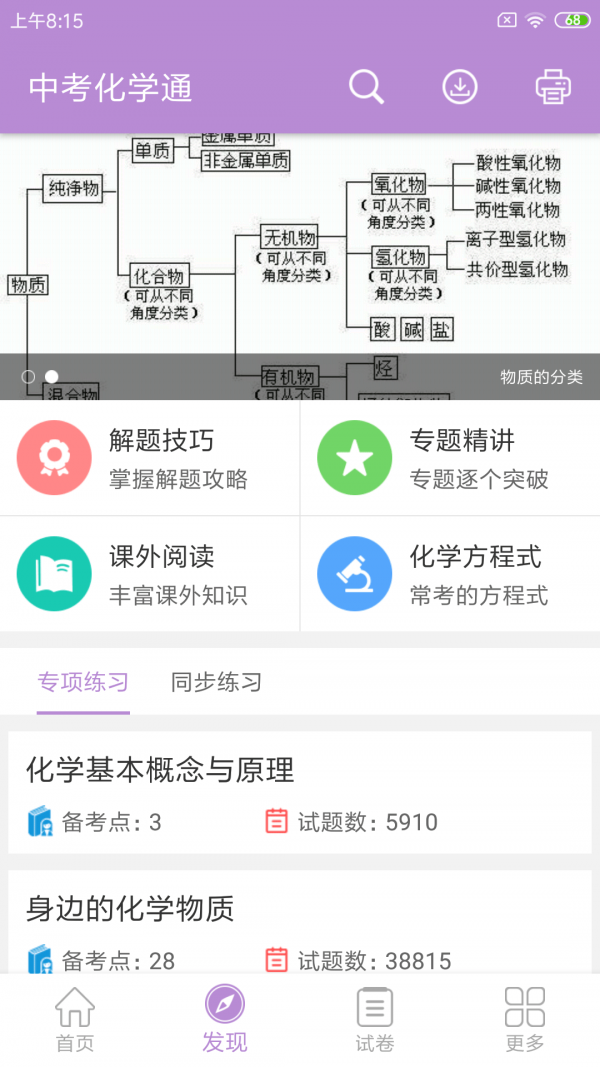Select the 发现 tab in bottom navigation
600x1067 pixels.
(225, 1020)
